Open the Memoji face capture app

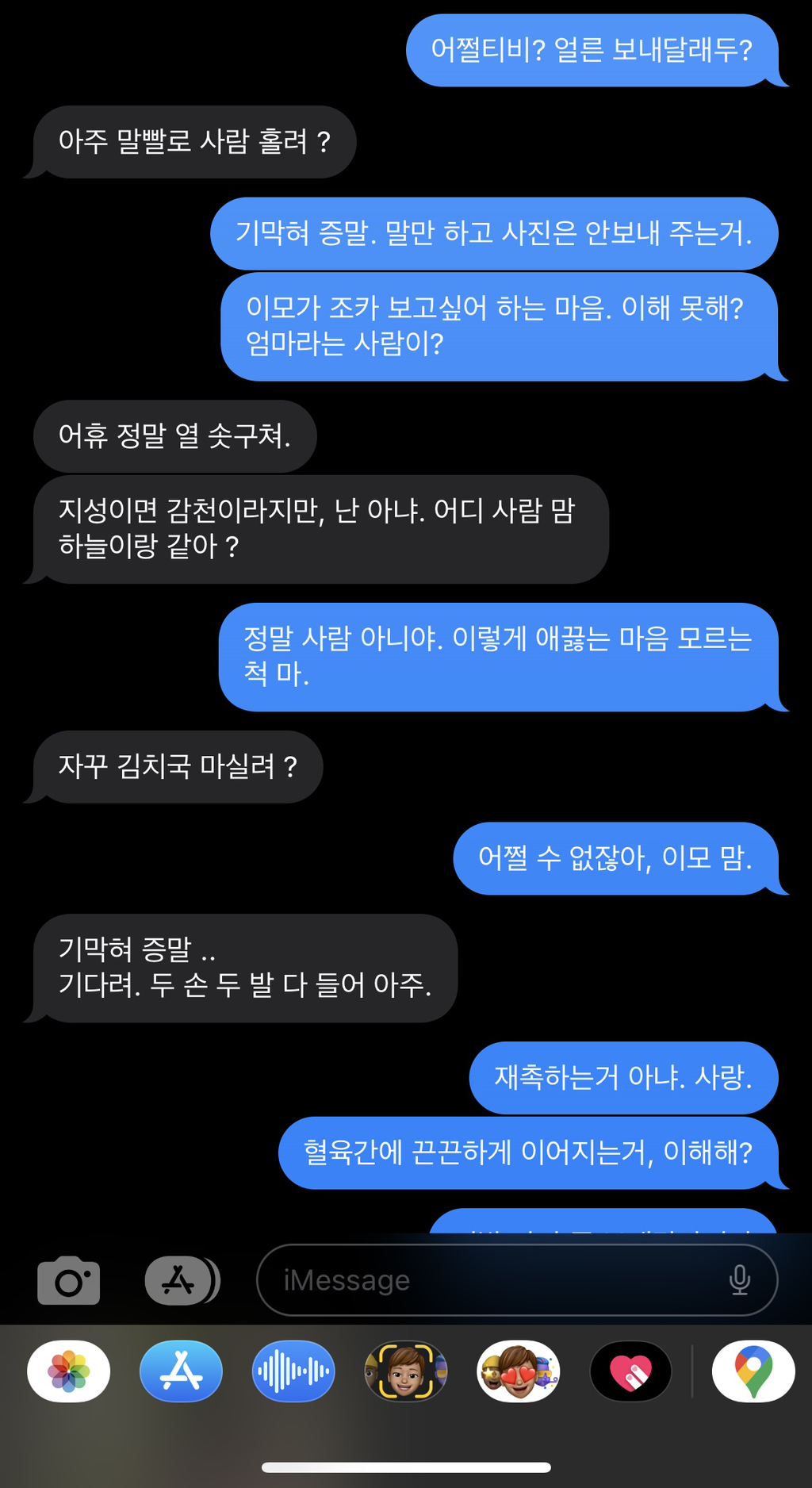(x=406, y=1371)
